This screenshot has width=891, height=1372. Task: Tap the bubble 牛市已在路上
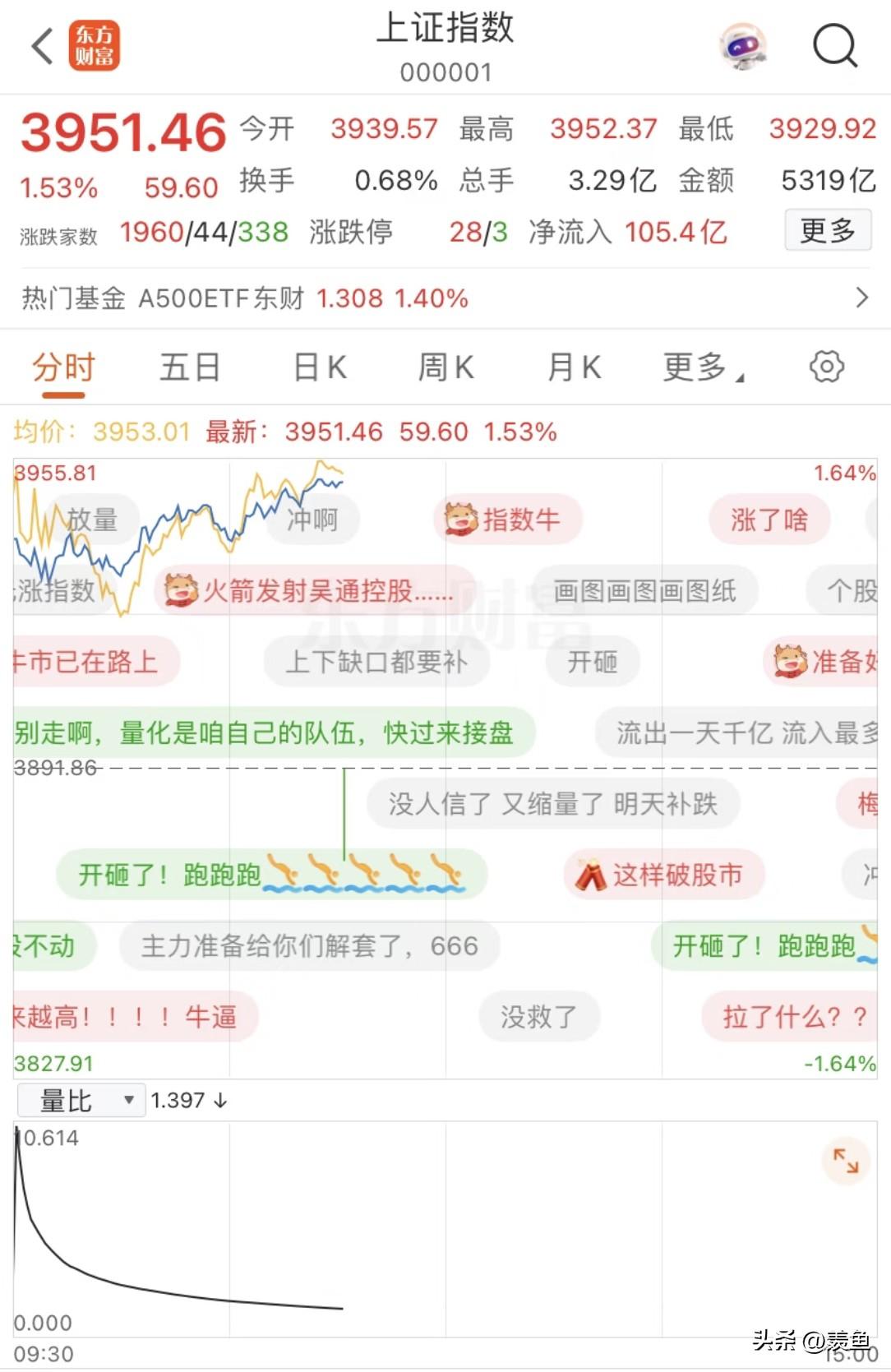tap(82, 662)
